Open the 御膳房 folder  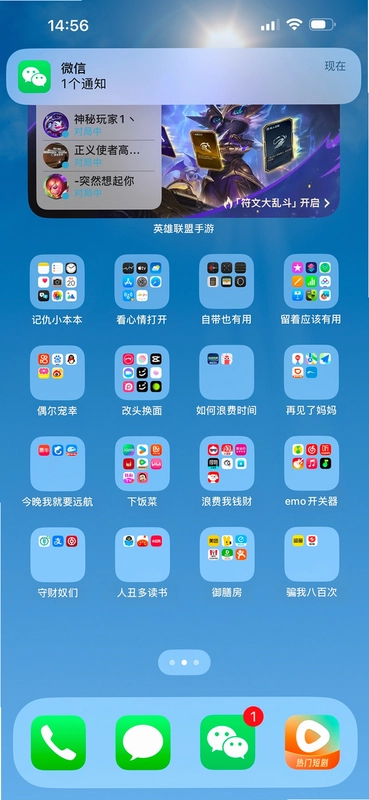coord(227,555)
